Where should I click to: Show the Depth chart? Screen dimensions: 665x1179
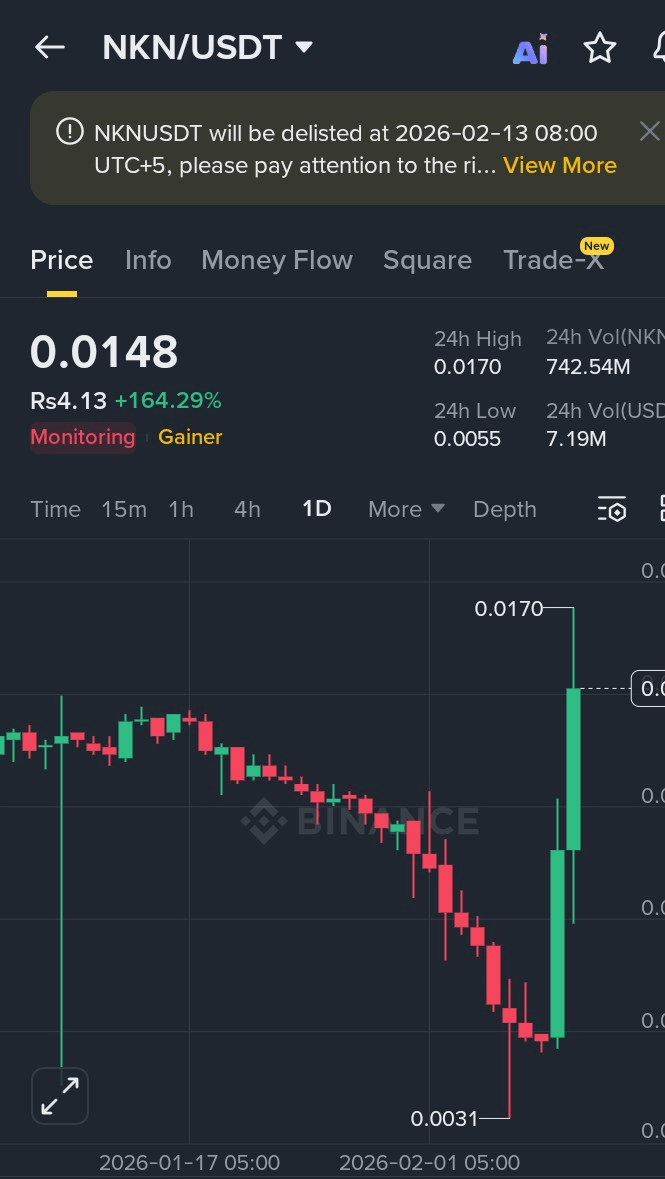tap(504, 509)
